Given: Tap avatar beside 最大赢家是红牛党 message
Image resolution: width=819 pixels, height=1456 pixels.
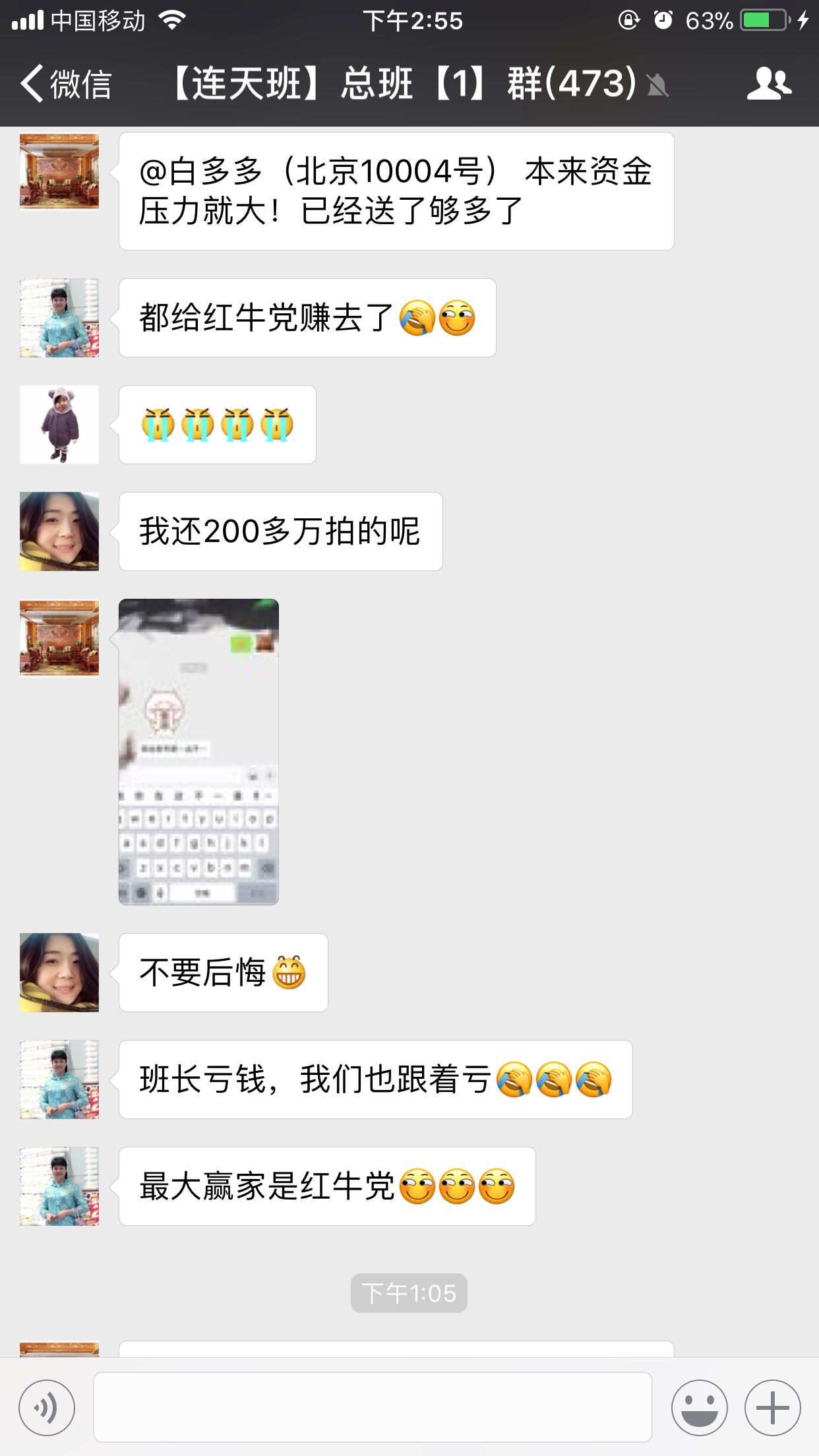Looking at the screenshot, I should 59,1186.
